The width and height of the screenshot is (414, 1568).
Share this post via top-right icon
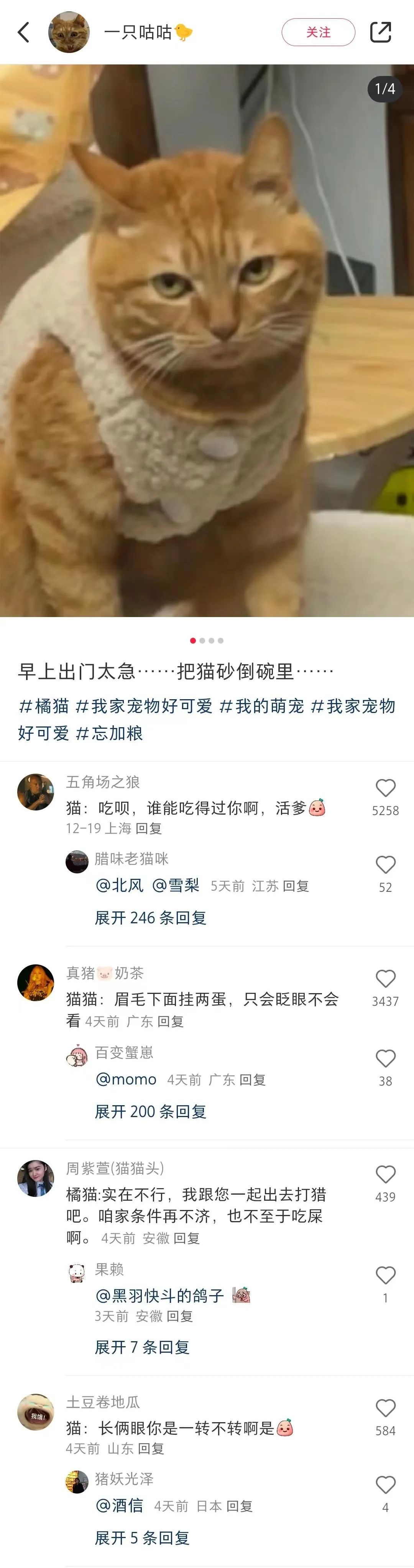(x=381, y=32)
